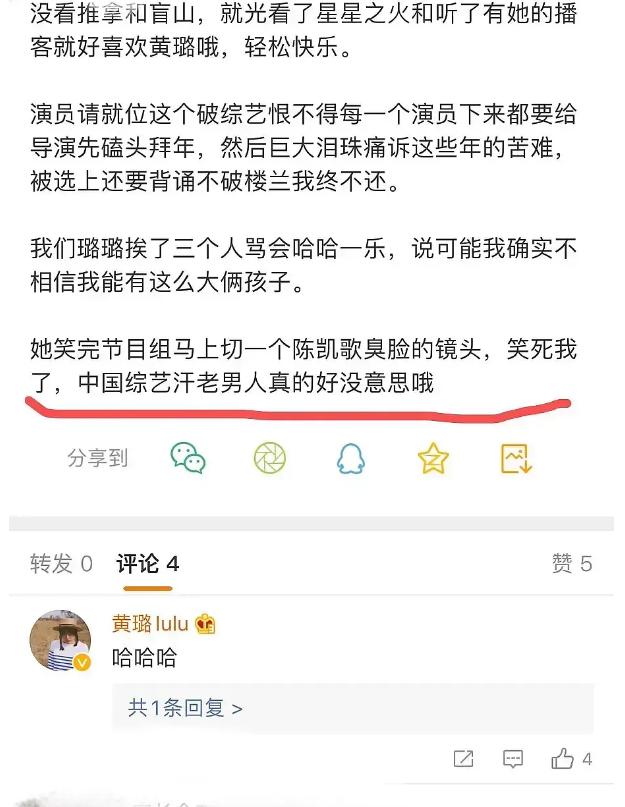Share the post to WeChat
Image resolution: width=625 pixels, height=807 pixels.
coord(188,458)
